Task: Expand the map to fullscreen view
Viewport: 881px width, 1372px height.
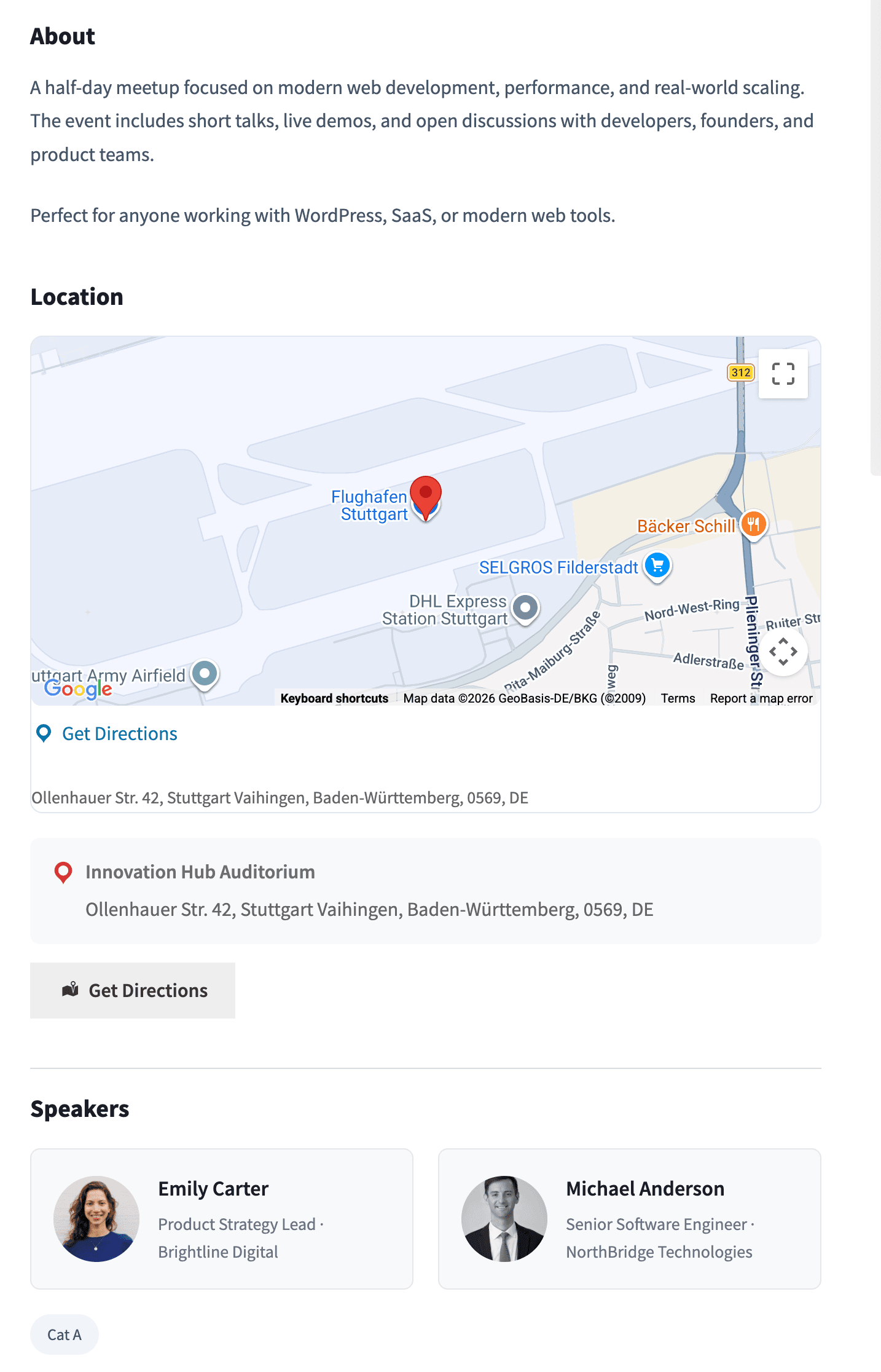Action: [x=783, y=374]
